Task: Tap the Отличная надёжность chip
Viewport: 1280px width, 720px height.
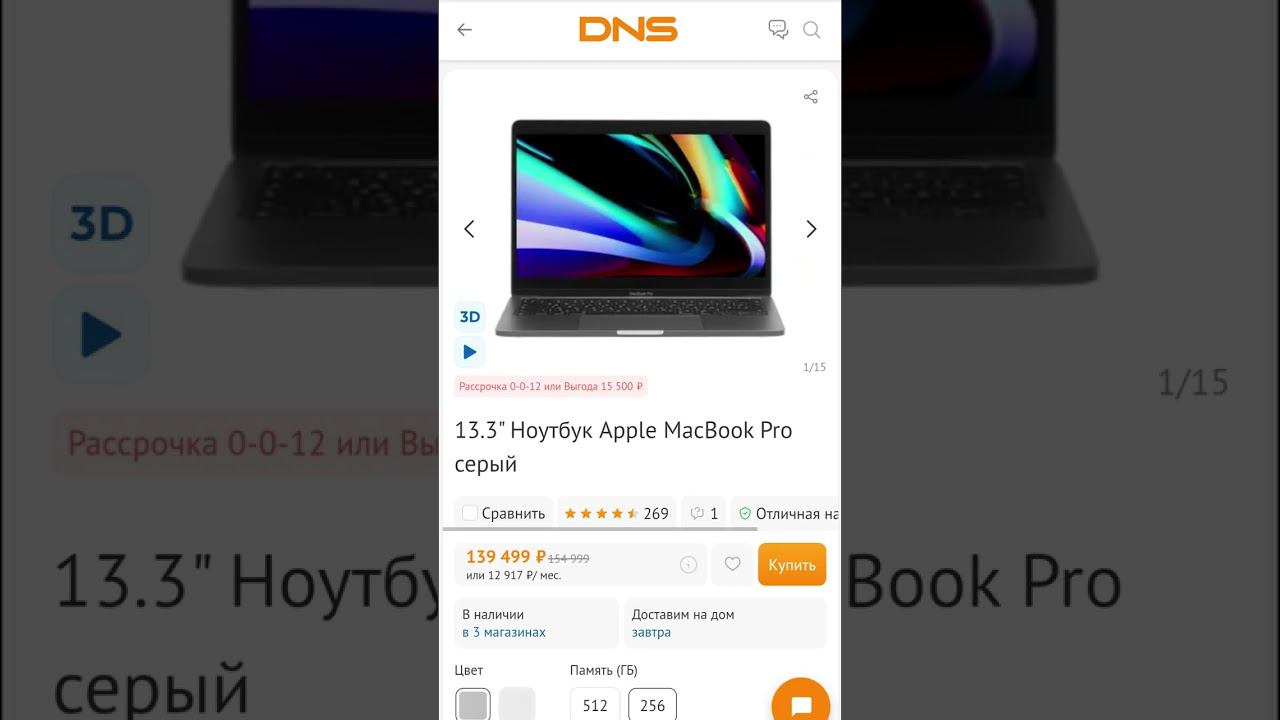Action: click(788, 513)
